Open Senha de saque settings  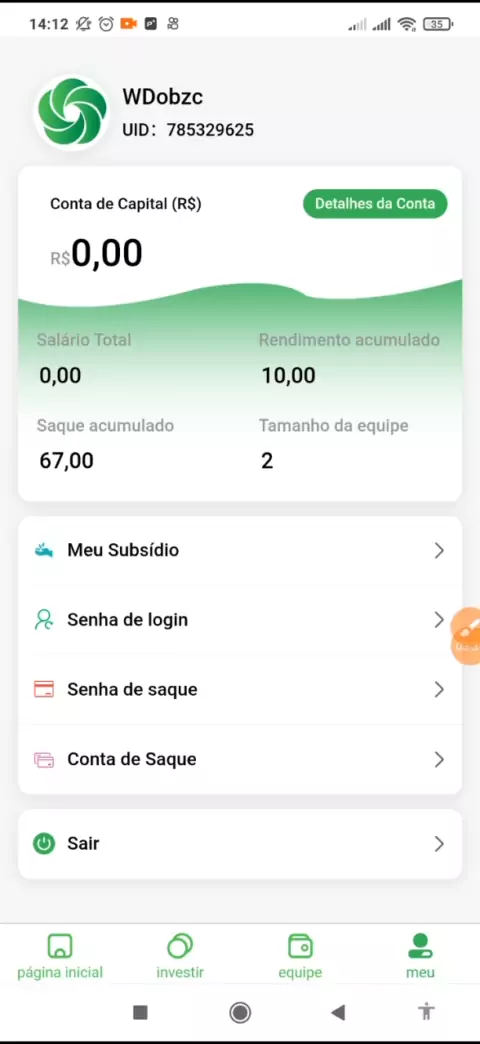pos(240,689)
